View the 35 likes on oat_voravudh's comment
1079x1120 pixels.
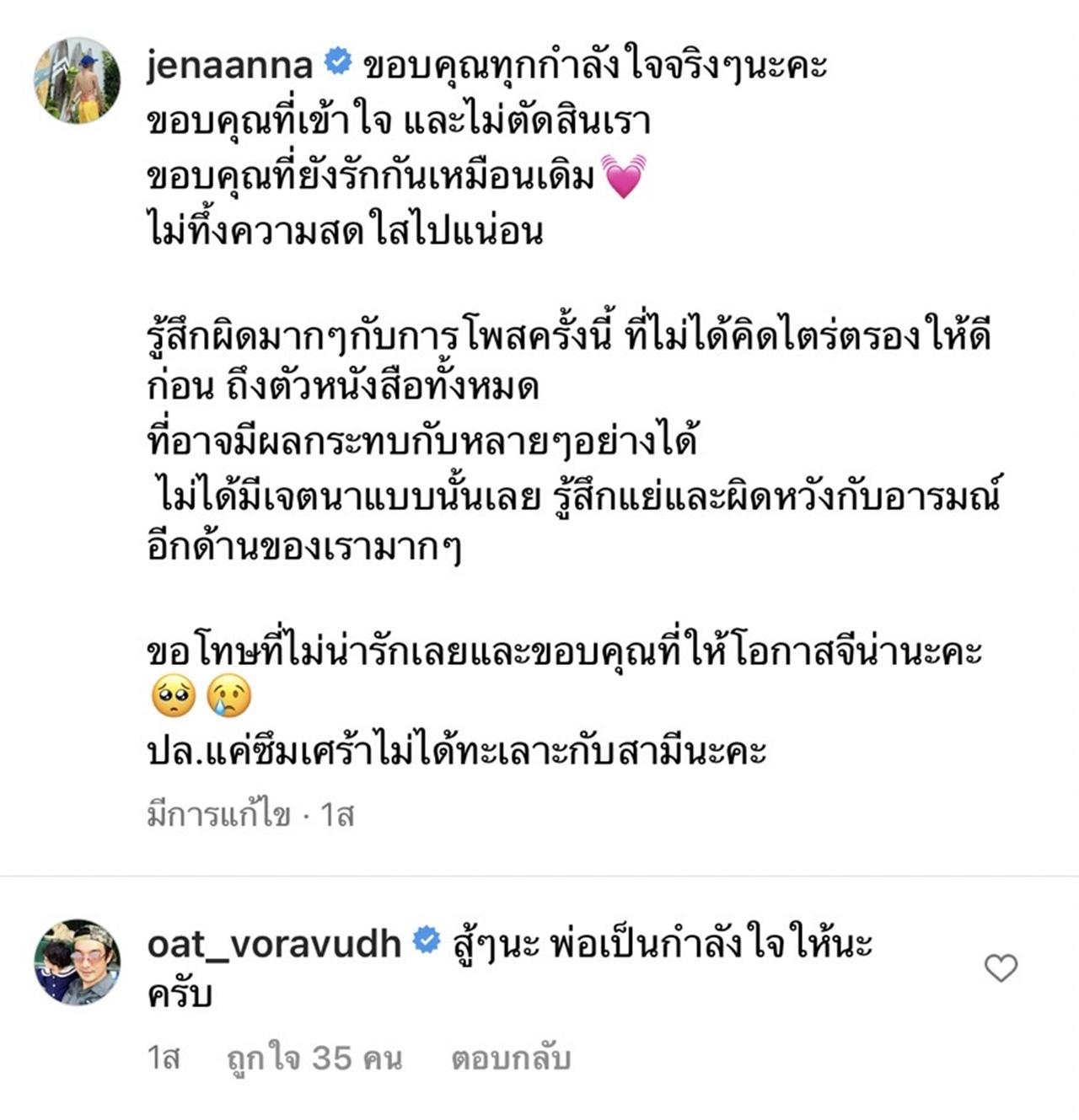[314, 1058]
